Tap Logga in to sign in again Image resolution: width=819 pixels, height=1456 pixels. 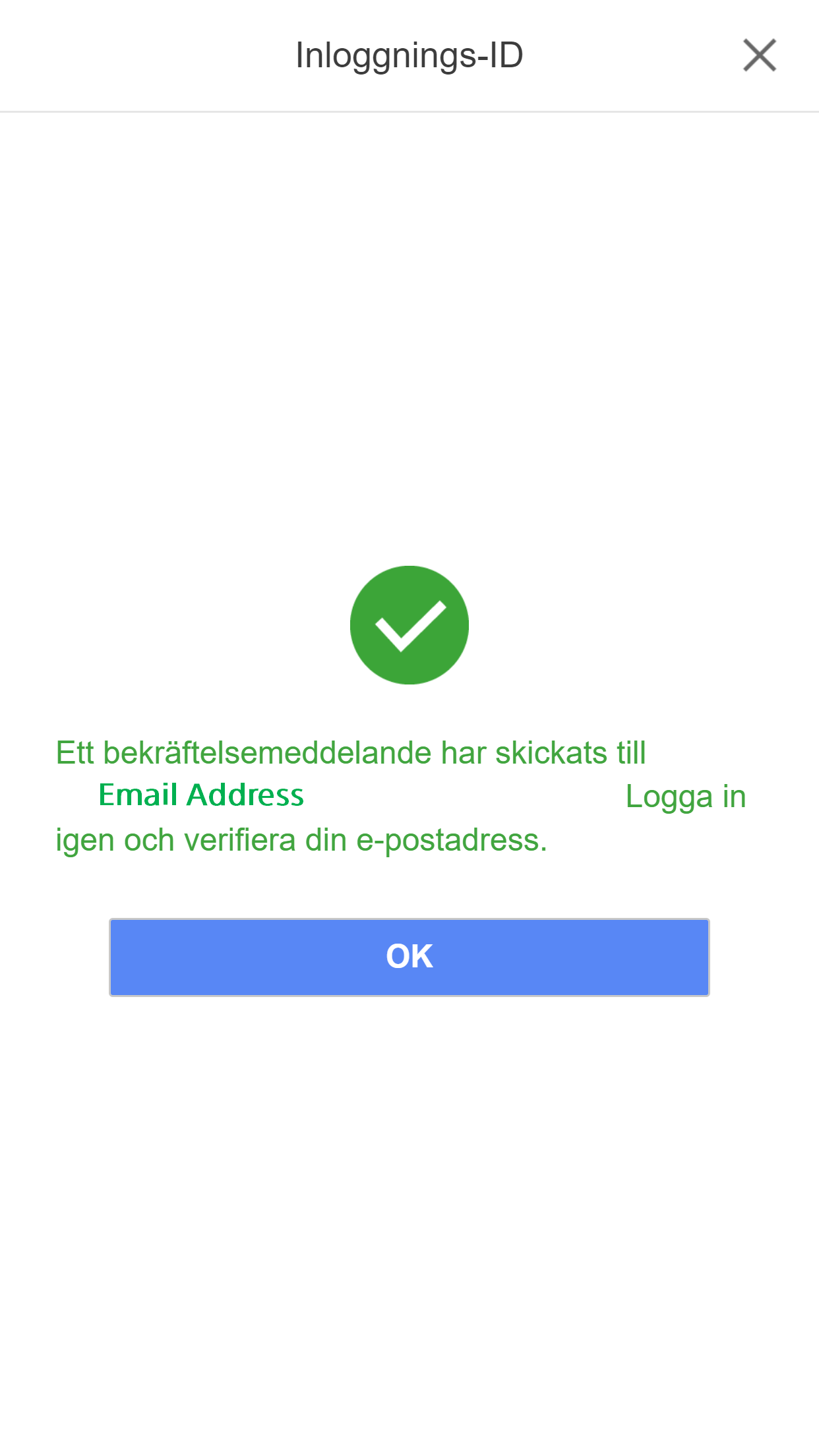pos(684,797)
